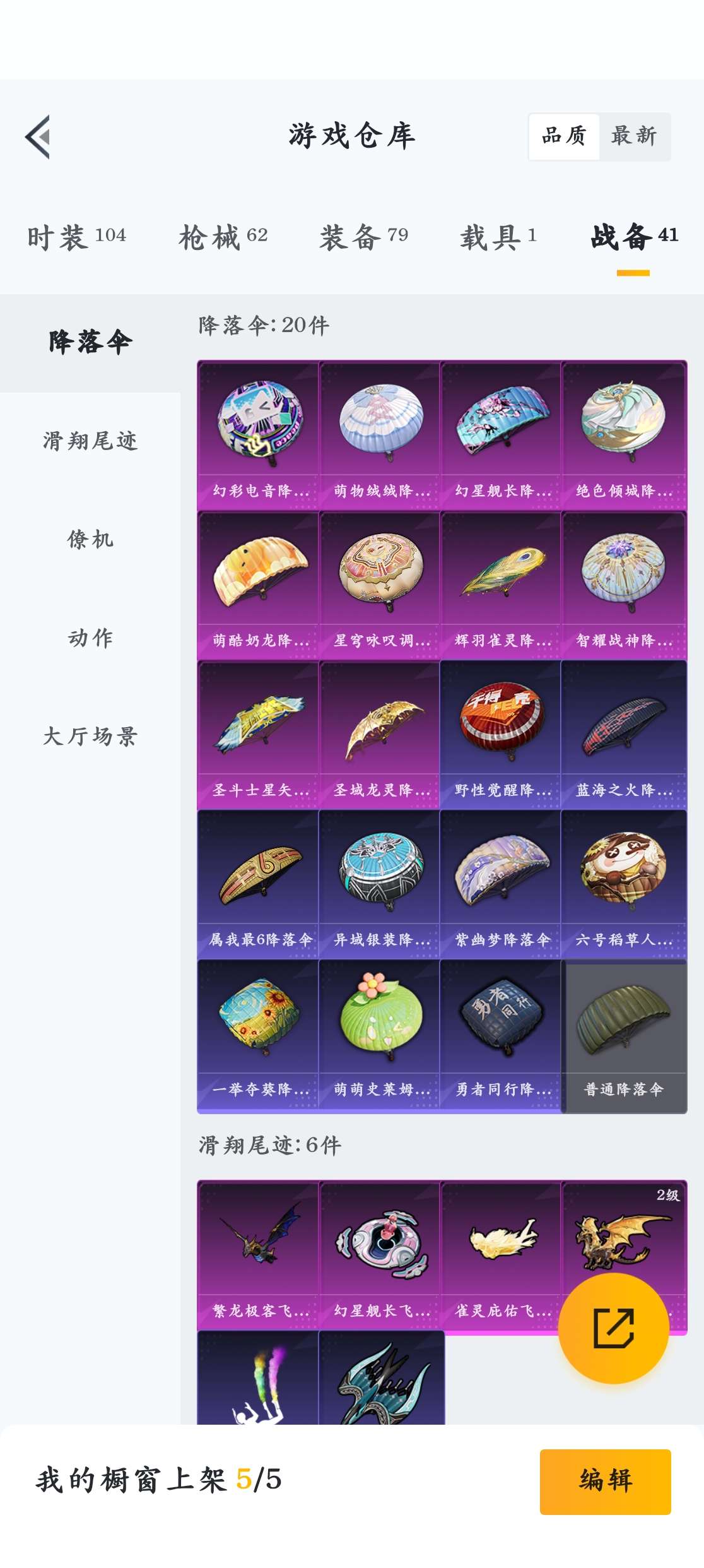View the 六号稻草人 parachute item
704x1568 pixels.
coord(623,884)
